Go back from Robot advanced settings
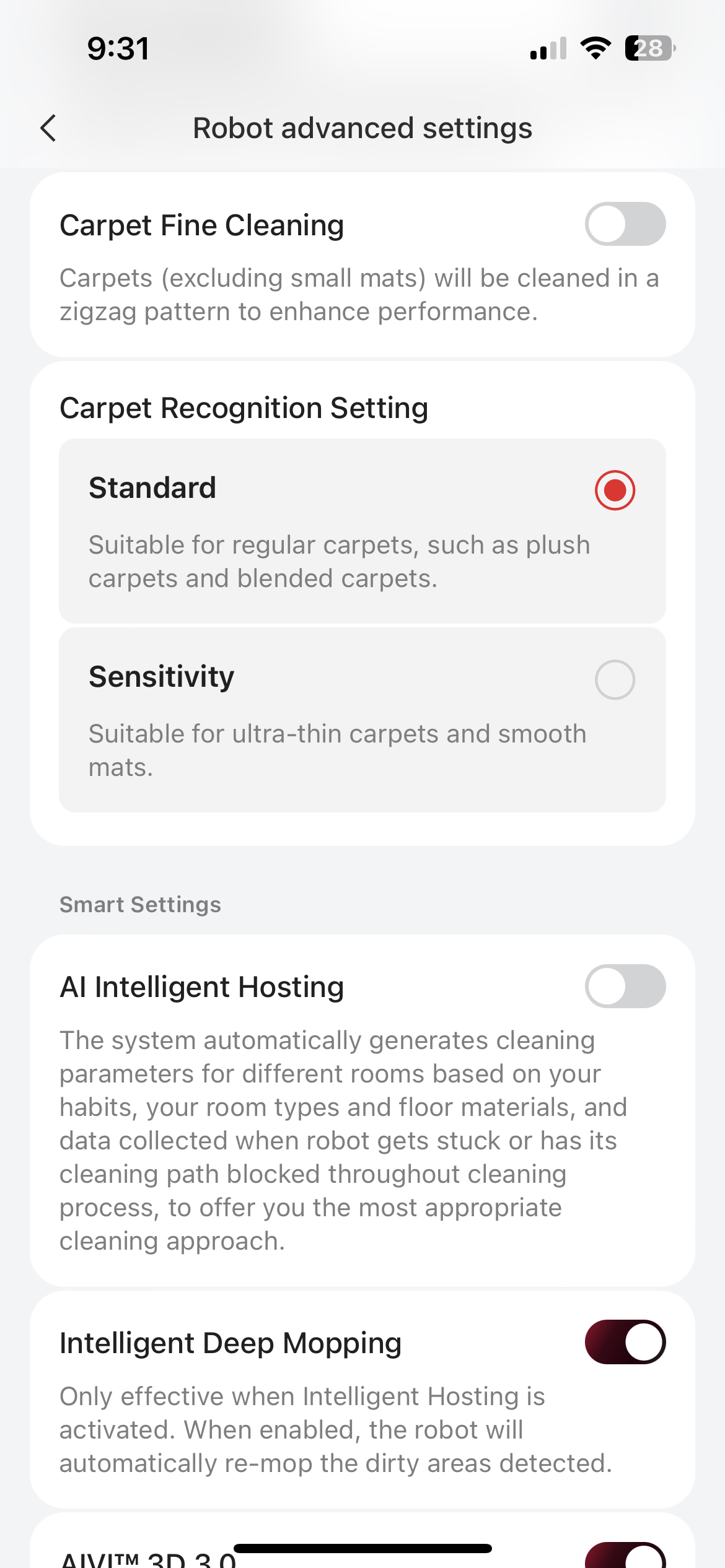 48,128
